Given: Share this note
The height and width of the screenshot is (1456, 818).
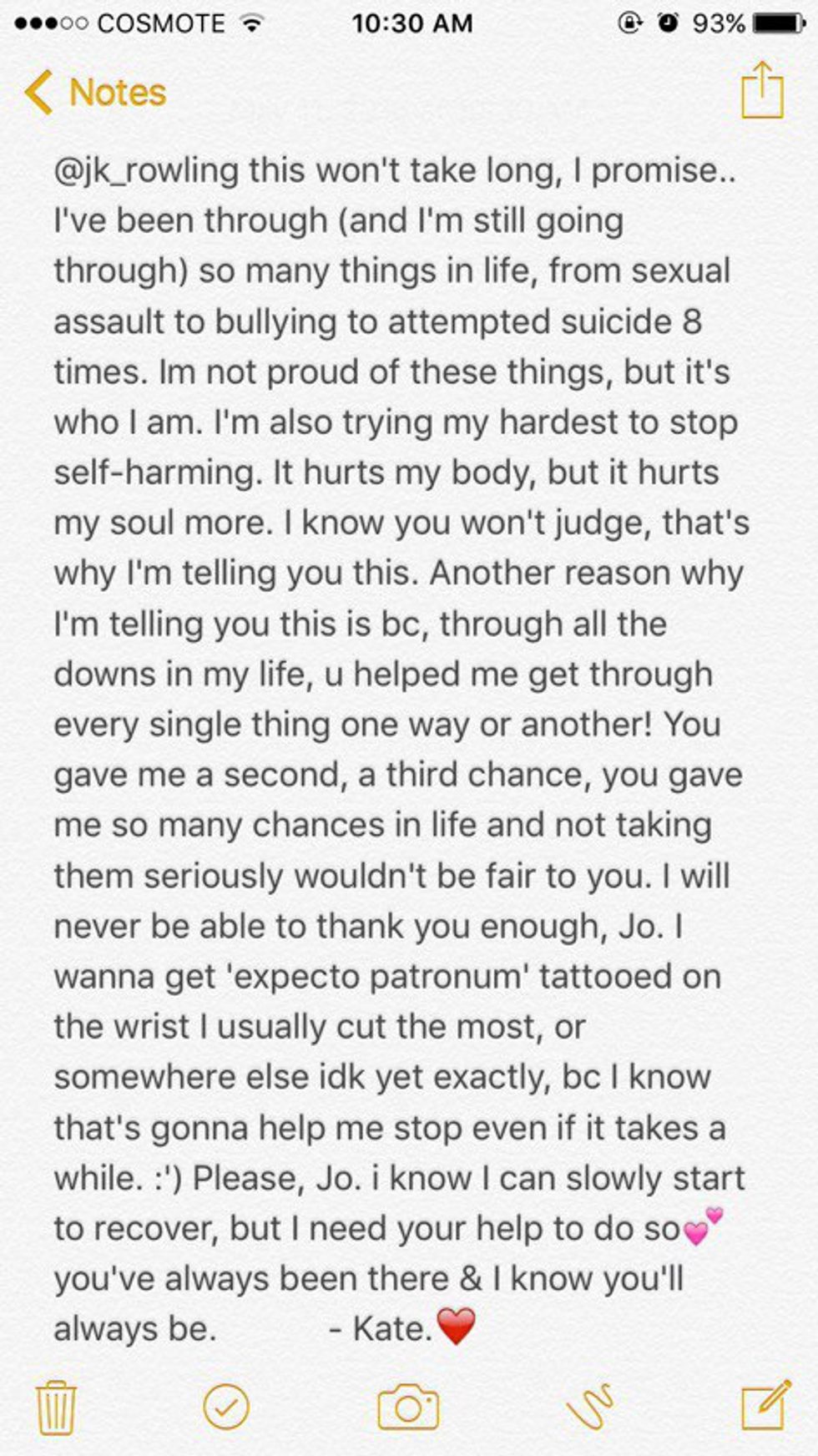Looking at the screenshot, I should [x=762, y=89].
